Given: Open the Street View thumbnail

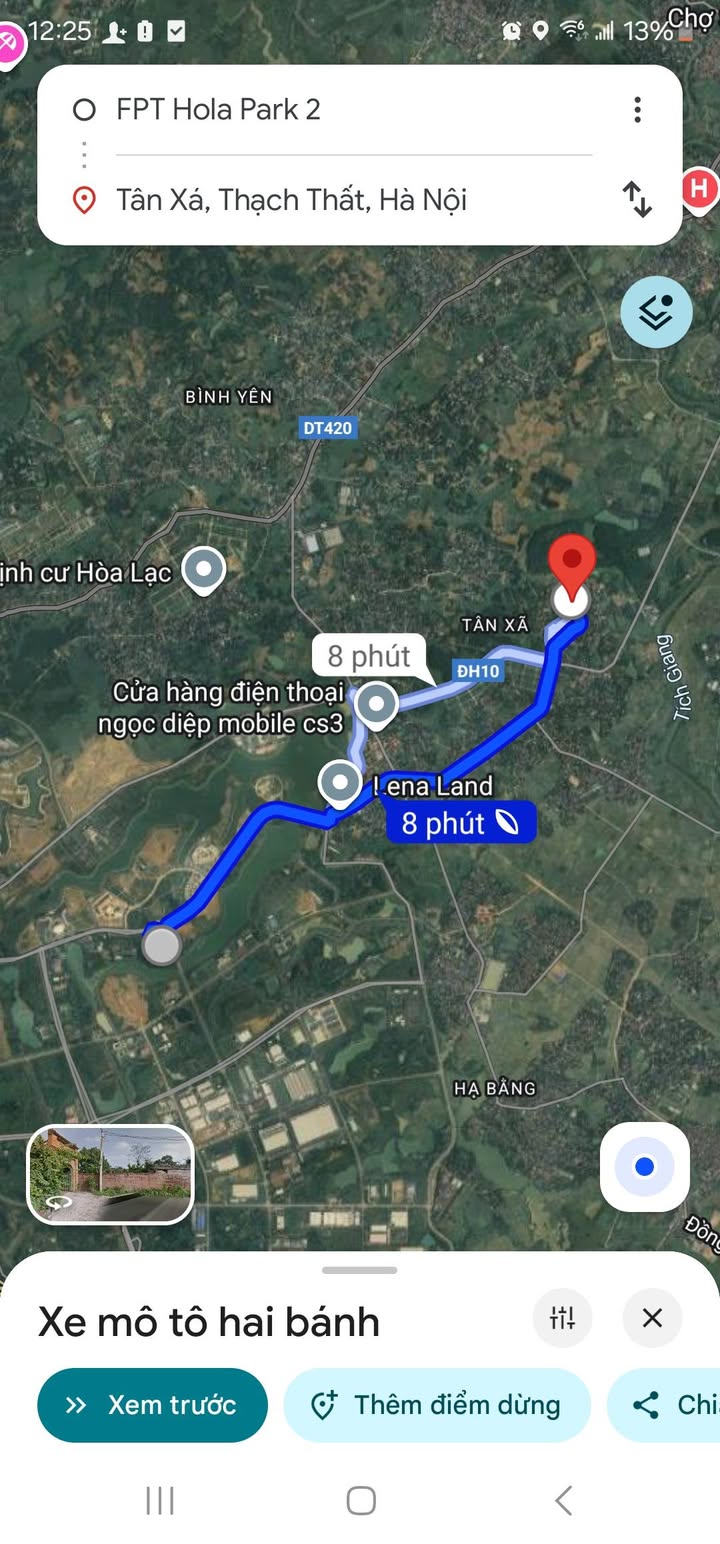Looking at the screenshot, I should click(x=110, y=1174).
